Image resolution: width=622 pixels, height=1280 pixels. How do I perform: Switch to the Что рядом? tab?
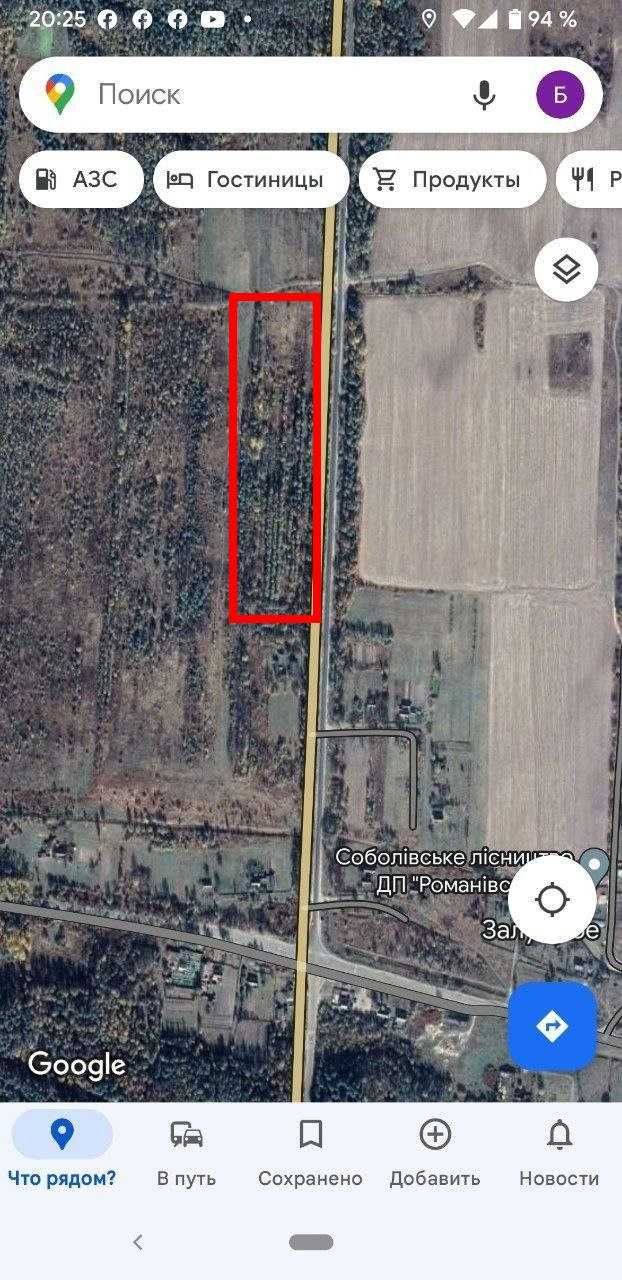tap(62, 1152)
